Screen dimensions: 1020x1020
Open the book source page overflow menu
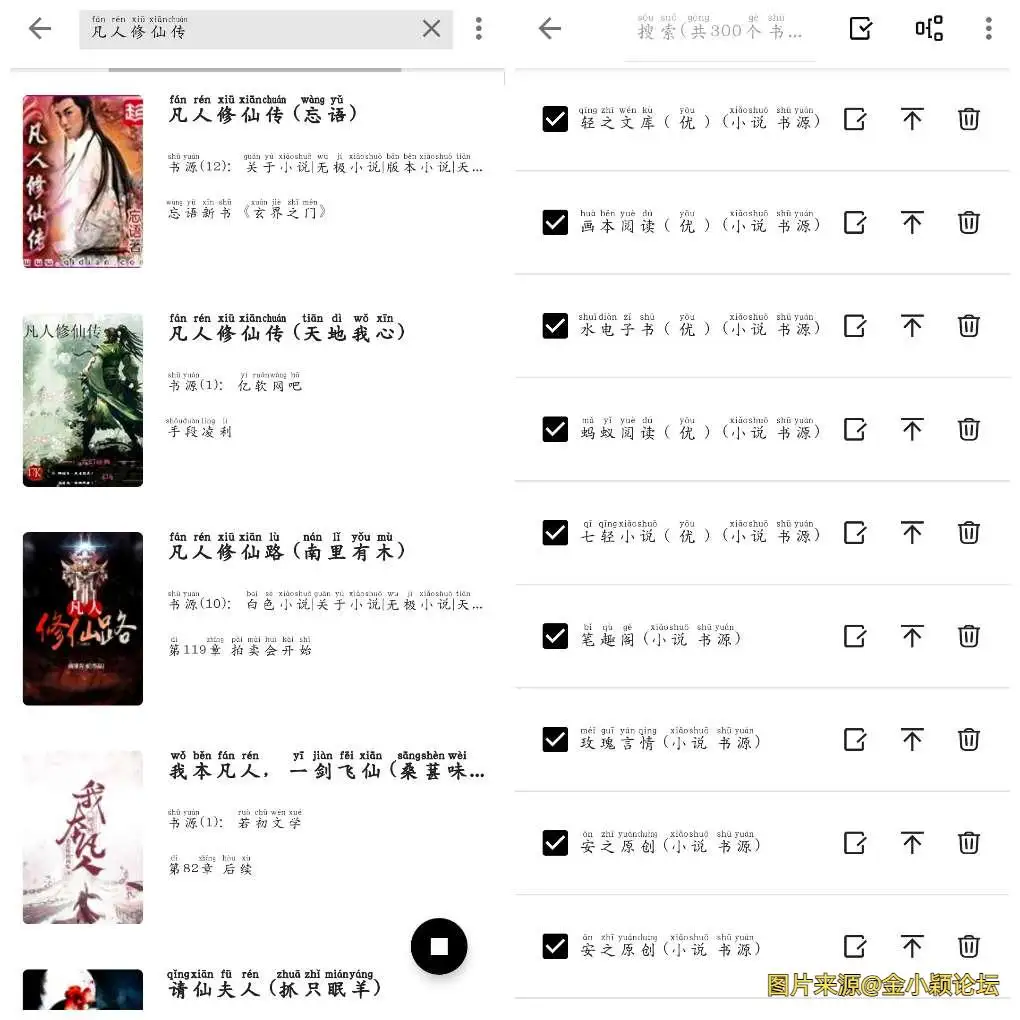[988, 29]
